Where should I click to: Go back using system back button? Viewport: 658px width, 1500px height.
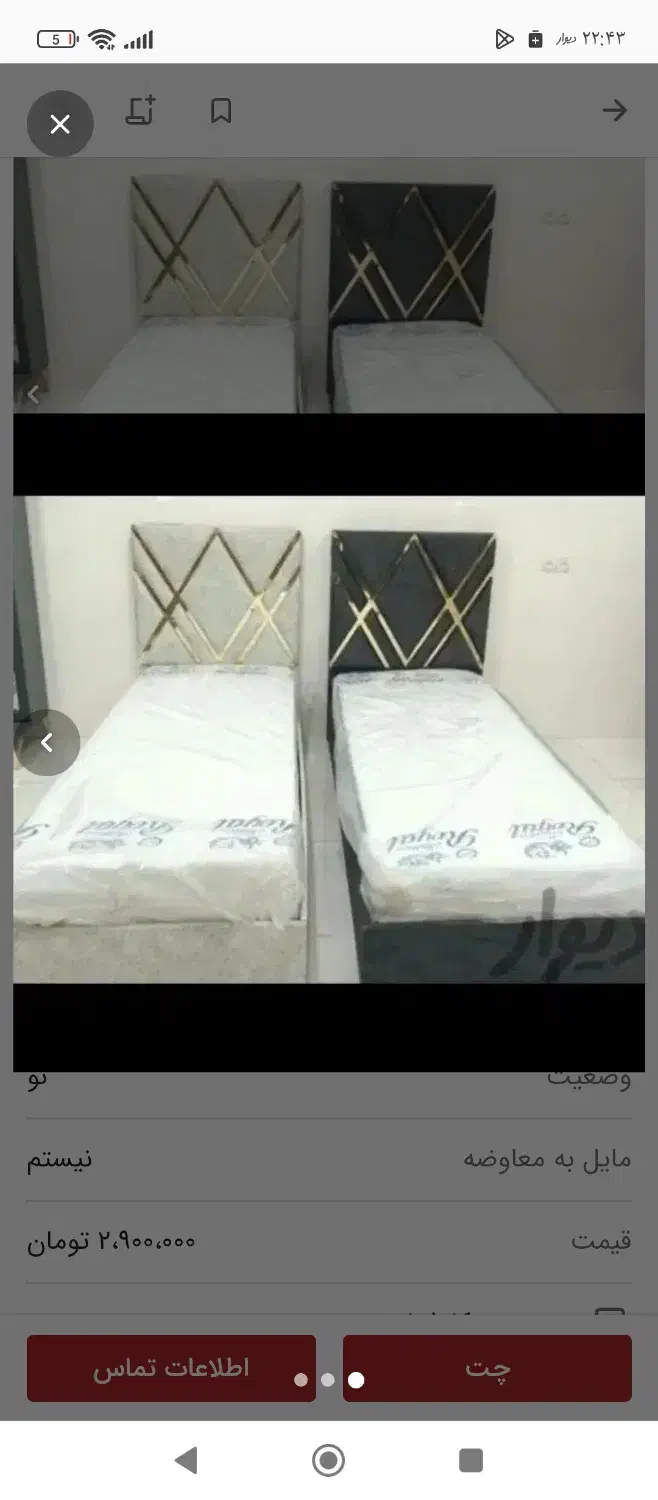186,1460
